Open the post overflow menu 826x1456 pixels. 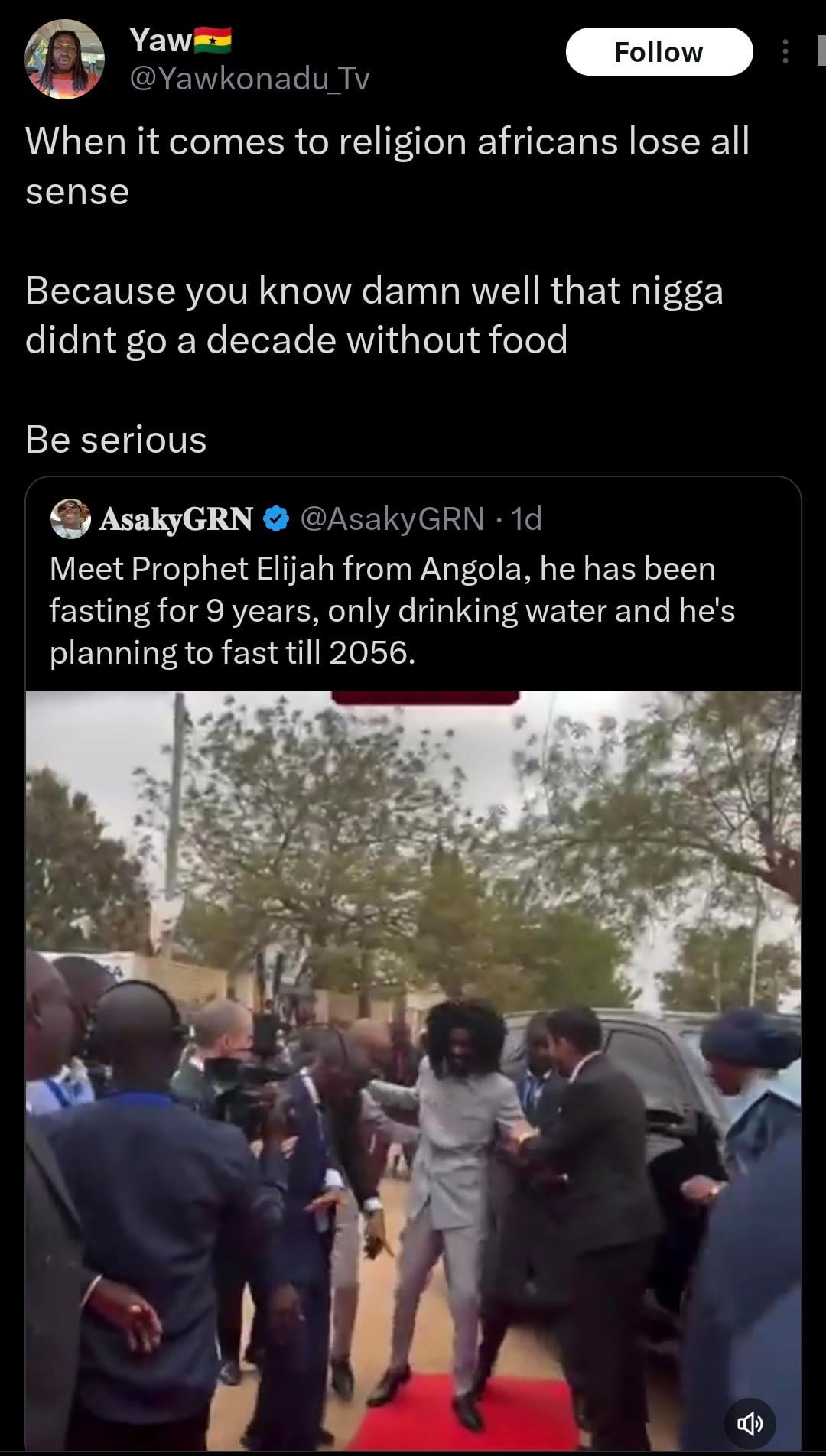[785, 52]
